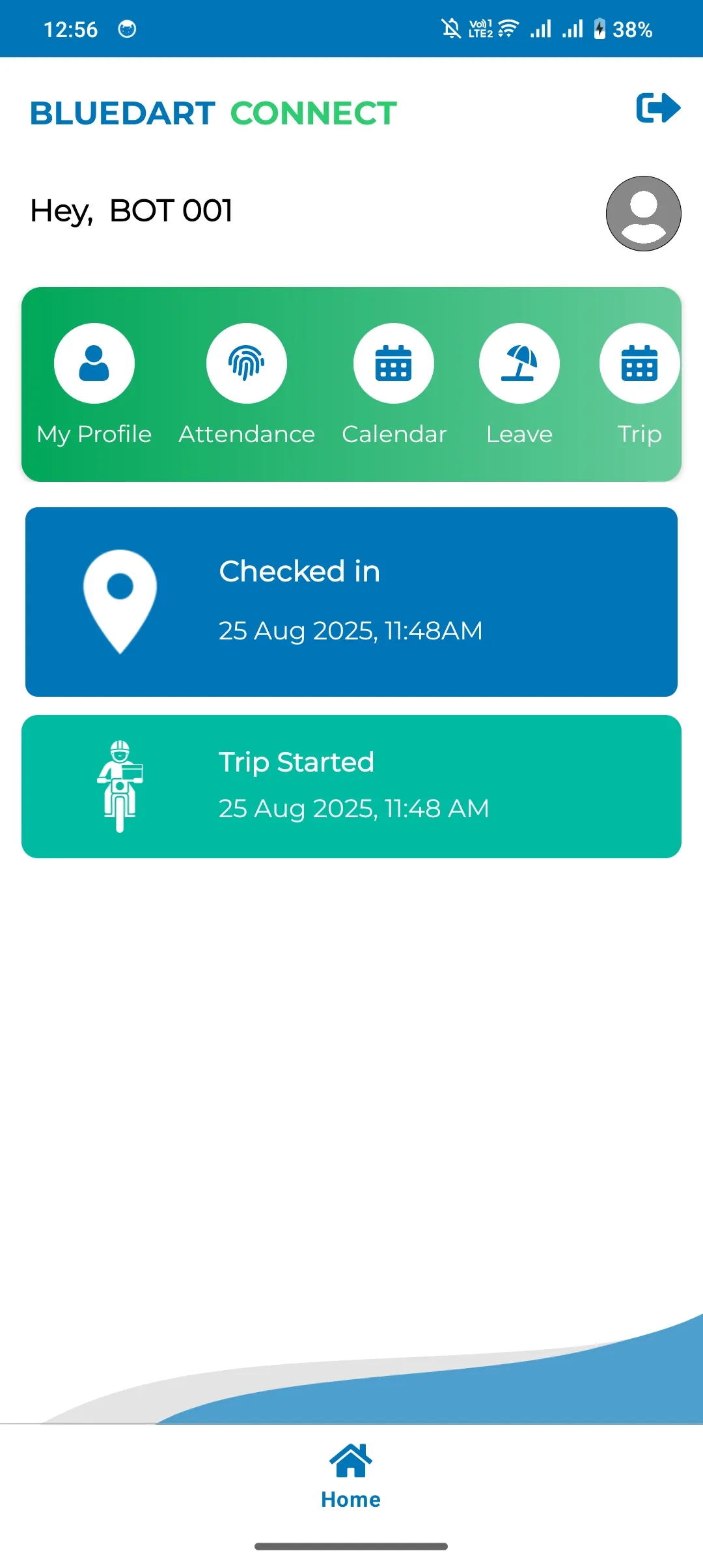Image resolution: width=703 pixels, height=1568 pixels.
Task: Click the check-in timestamp text
Action: [x=350, y=630]
